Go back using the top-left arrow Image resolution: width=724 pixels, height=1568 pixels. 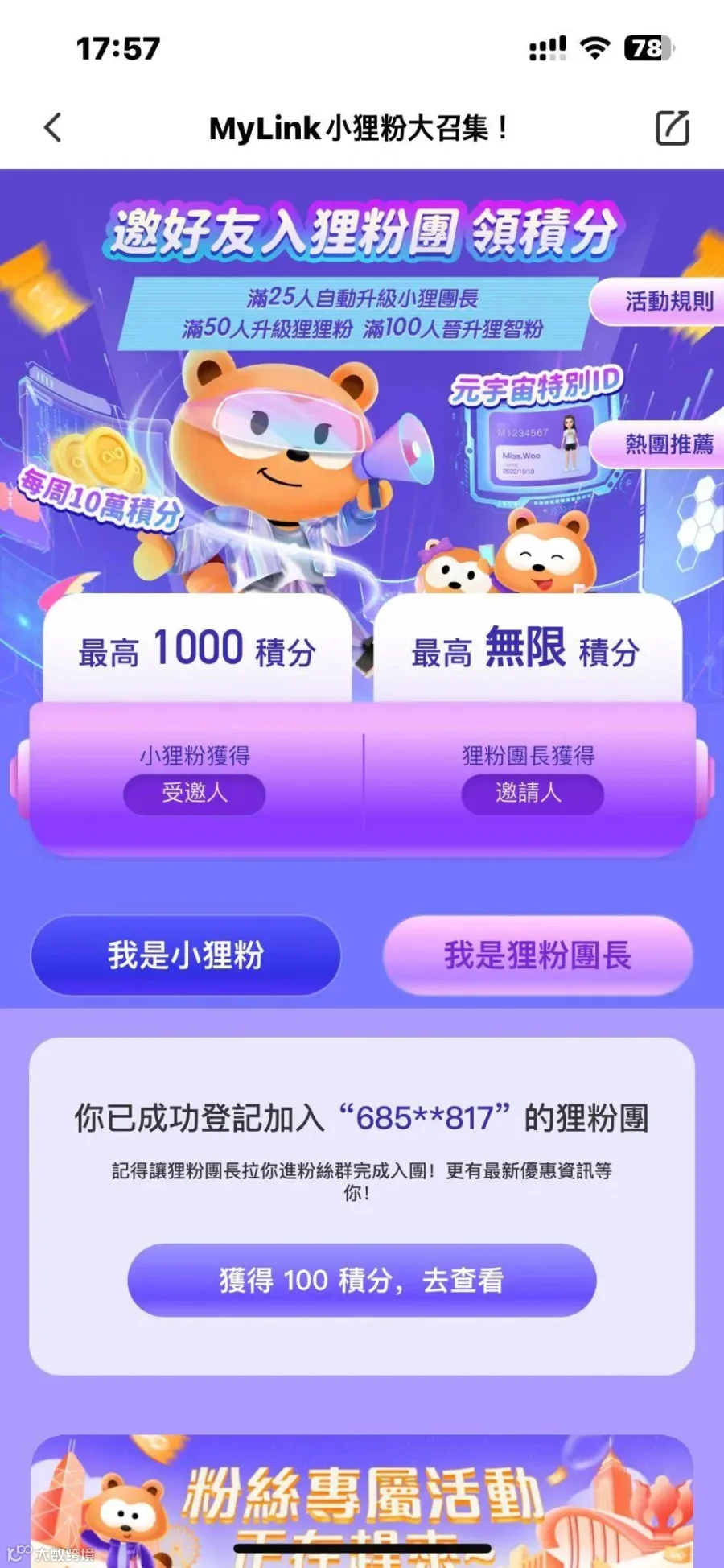pos(53,127)
